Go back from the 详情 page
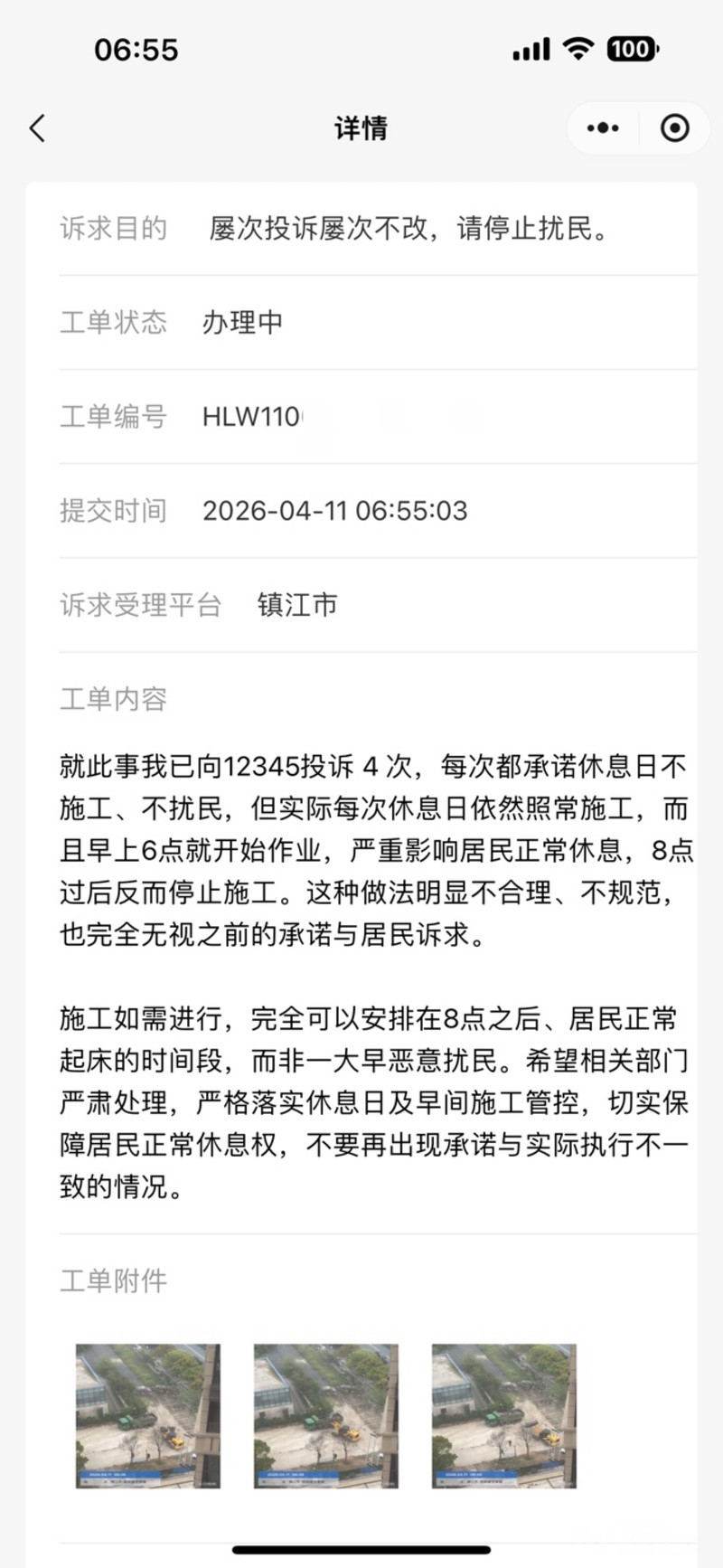The height and width of the screenshot is (1568, 723). (x=37, y=128)
